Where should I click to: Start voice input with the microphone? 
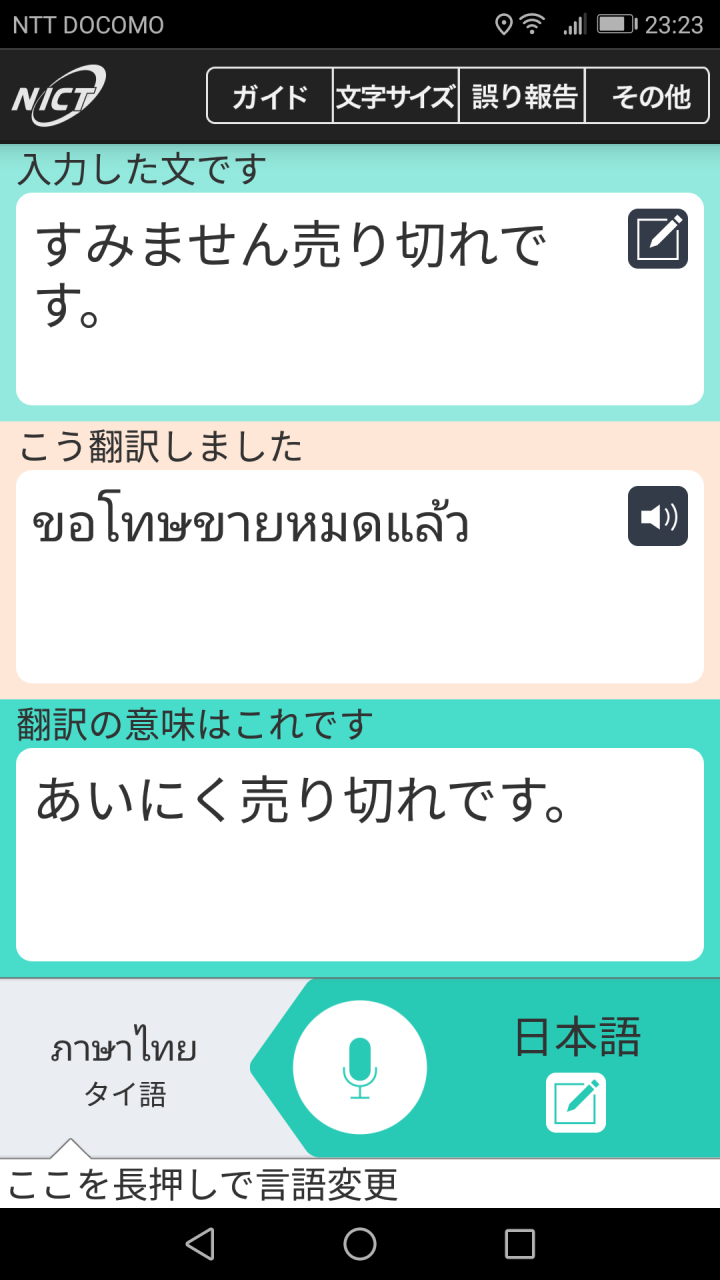(x=360, y=1068)
